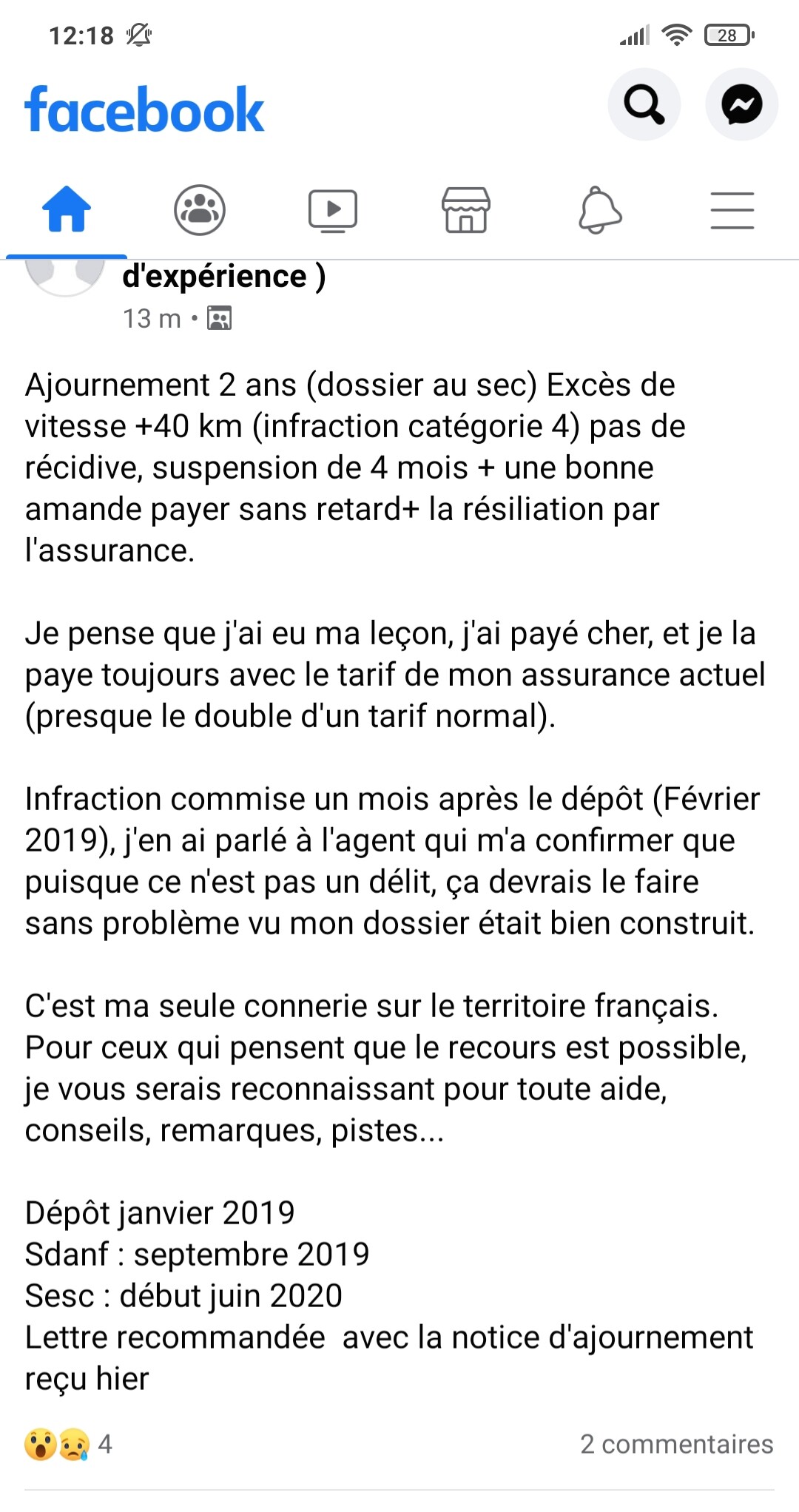Switch to the Home feed tab
This screenshot has width=799, height=1512.
[x=67, y=209]
